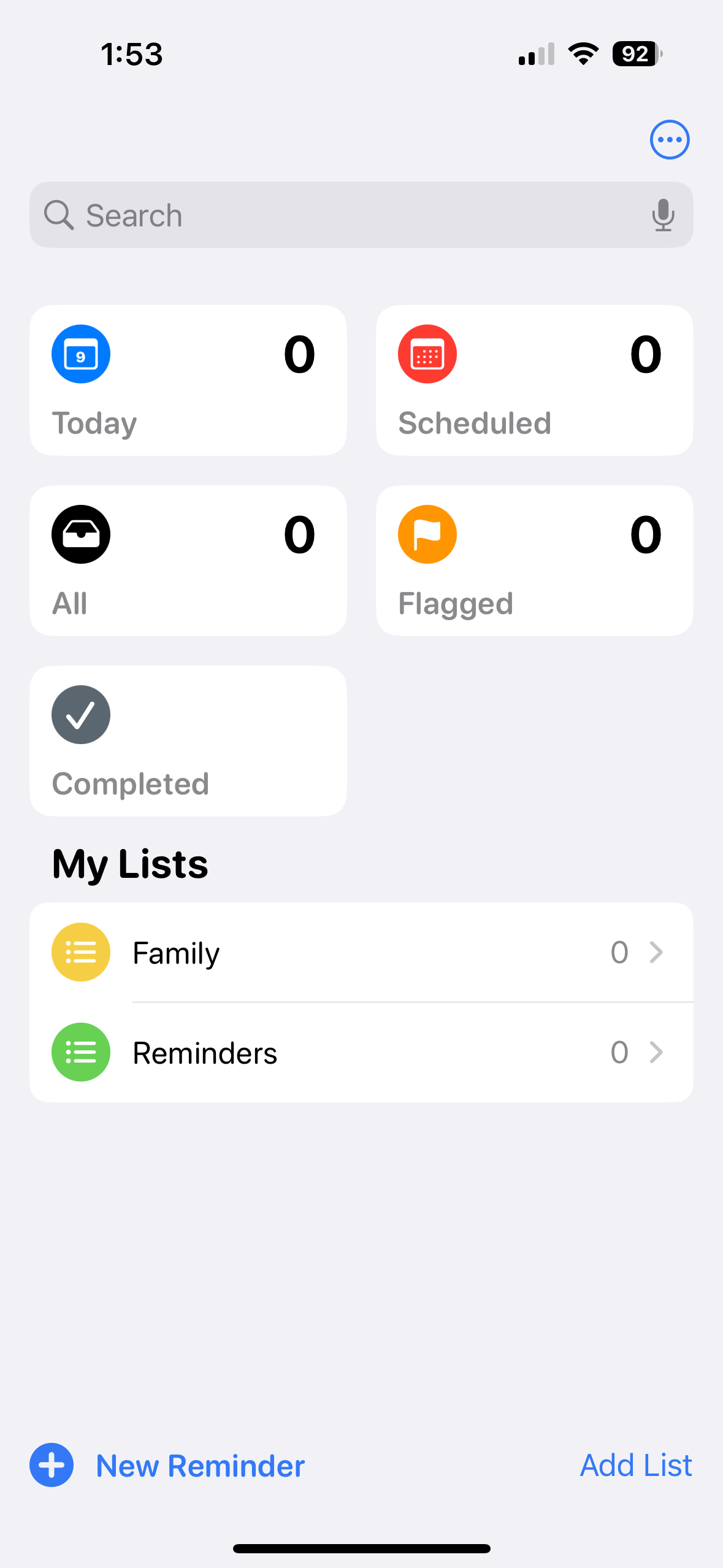The width and height of the screenshot is (723, 1568).
Task: Open the Today smart list icon
Action: pos(80,353)
